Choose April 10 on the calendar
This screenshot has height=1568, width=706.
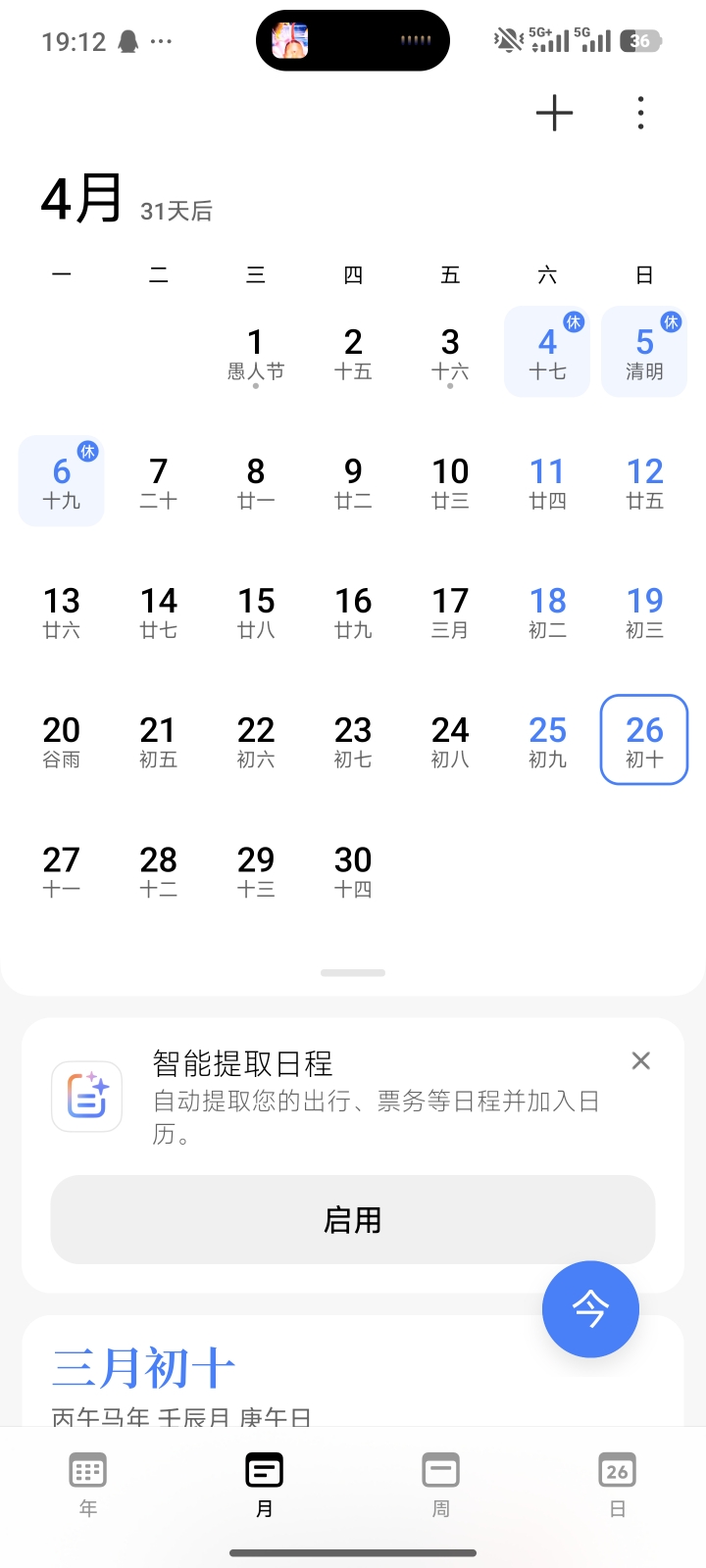point(450,482)
